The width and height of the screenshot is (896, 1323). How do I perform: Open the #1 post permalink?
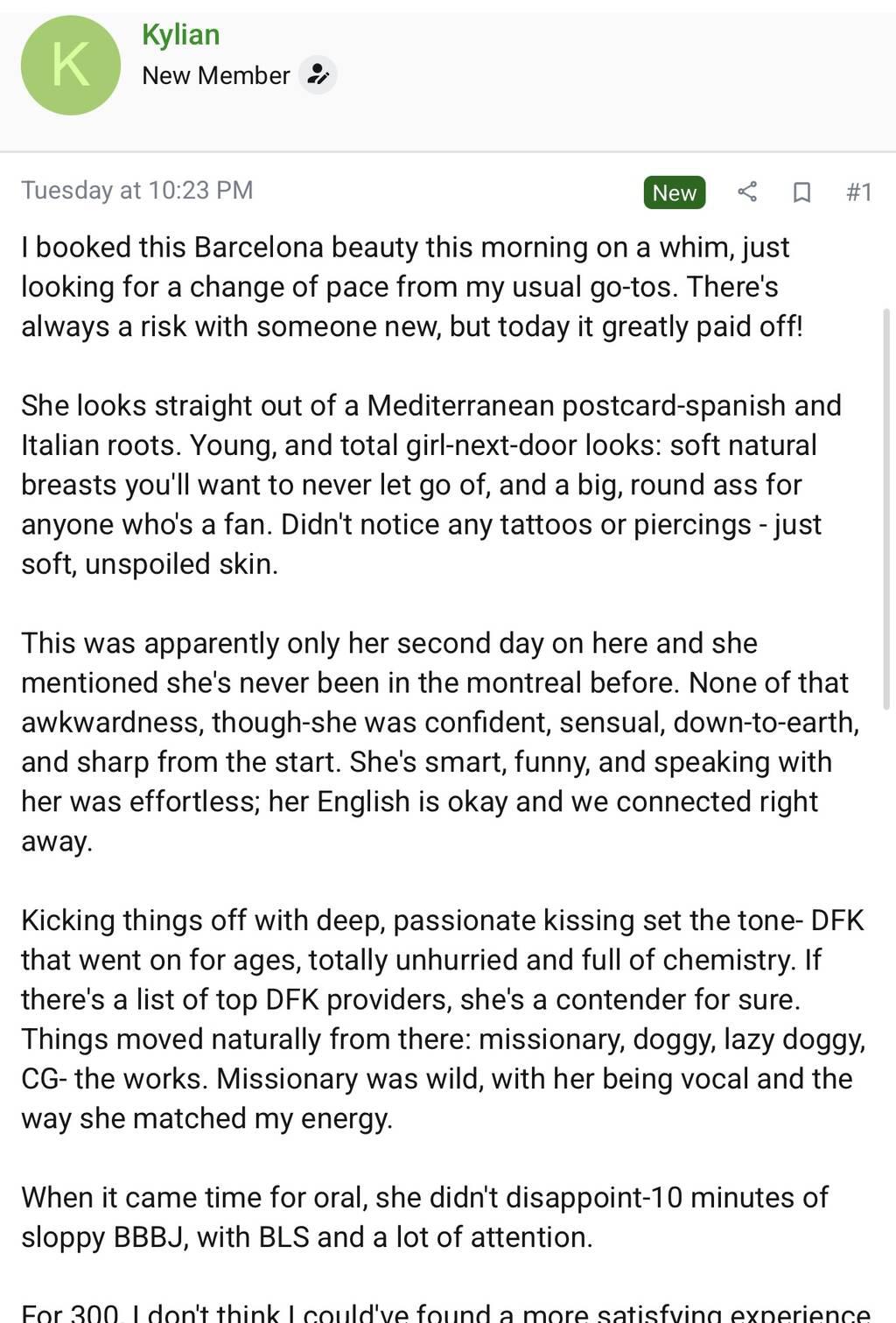click(x=858, y=192)
